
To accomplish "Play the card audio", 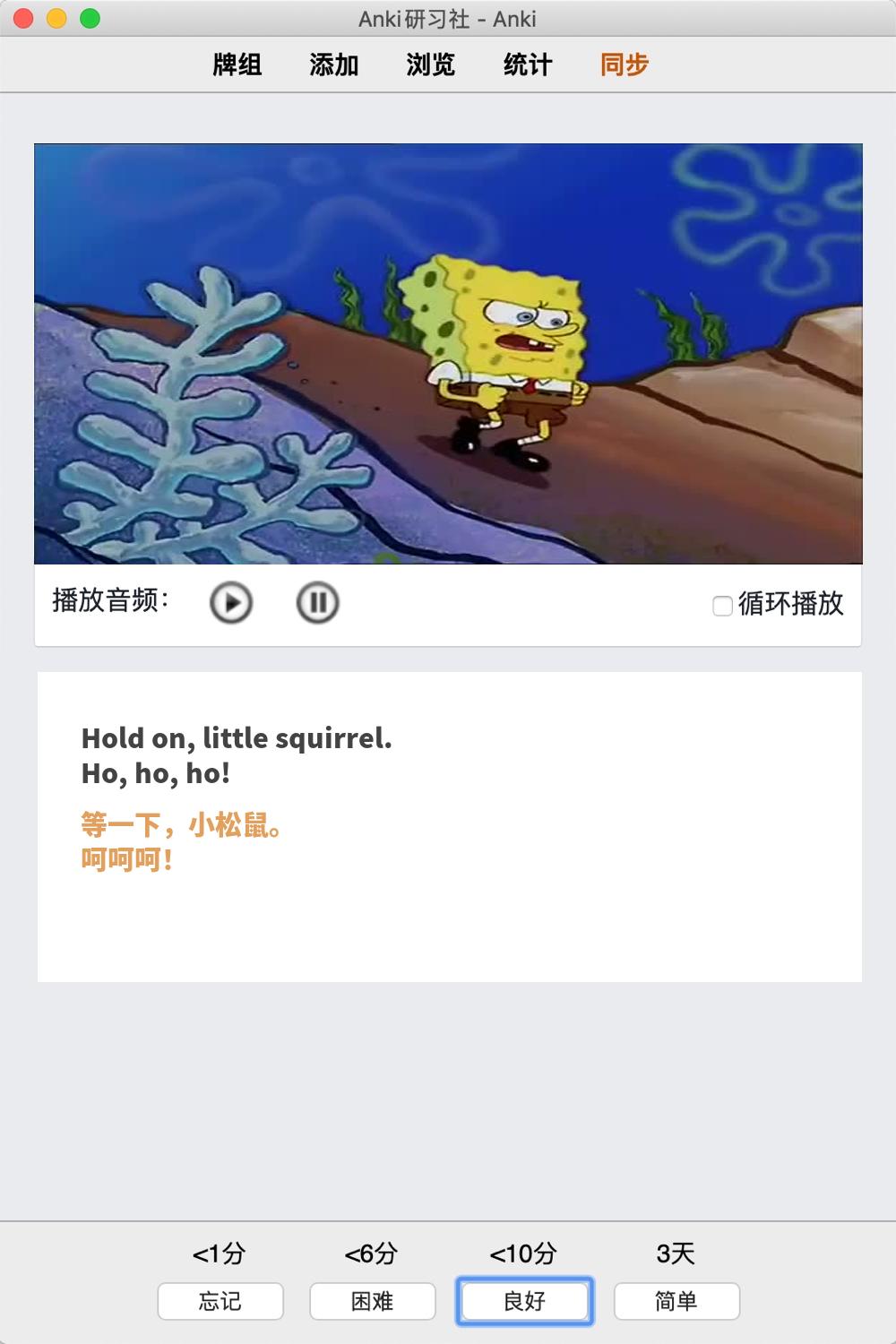I will pos(231,603).
